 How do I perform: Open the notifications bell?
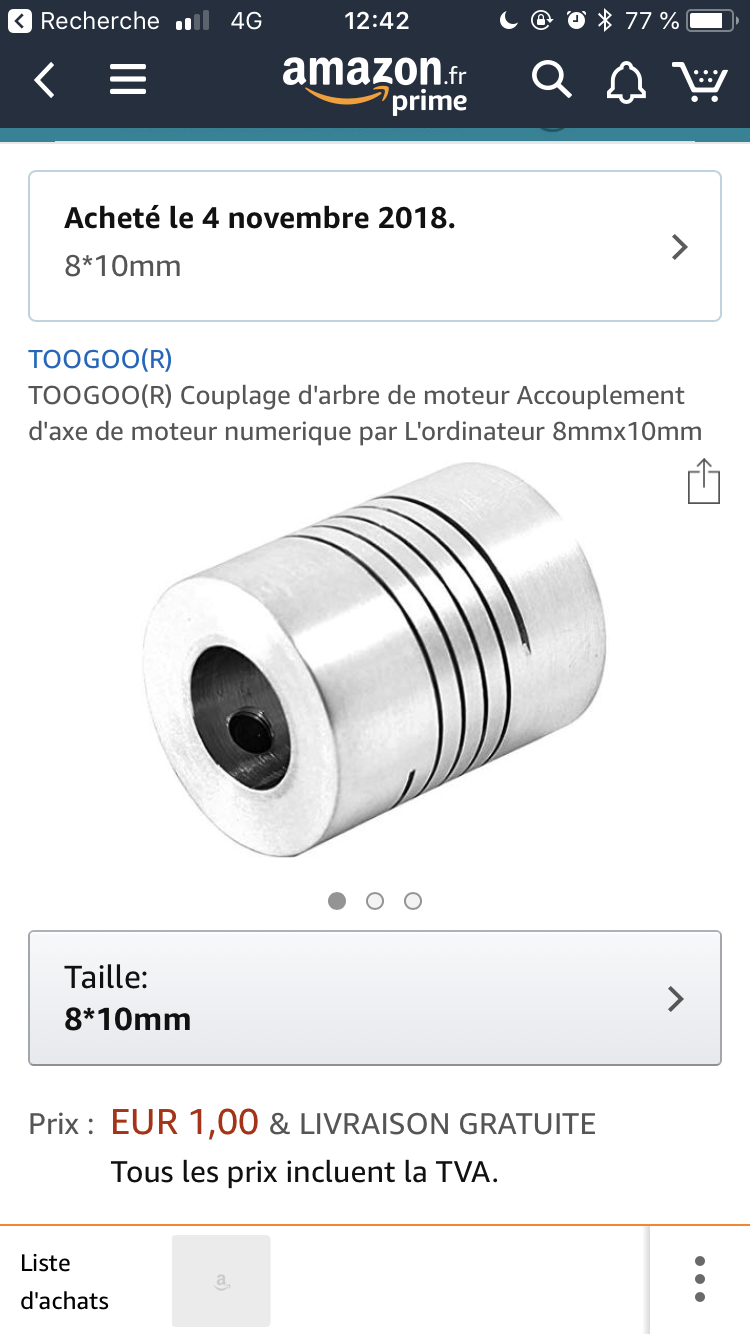(626, 81)
